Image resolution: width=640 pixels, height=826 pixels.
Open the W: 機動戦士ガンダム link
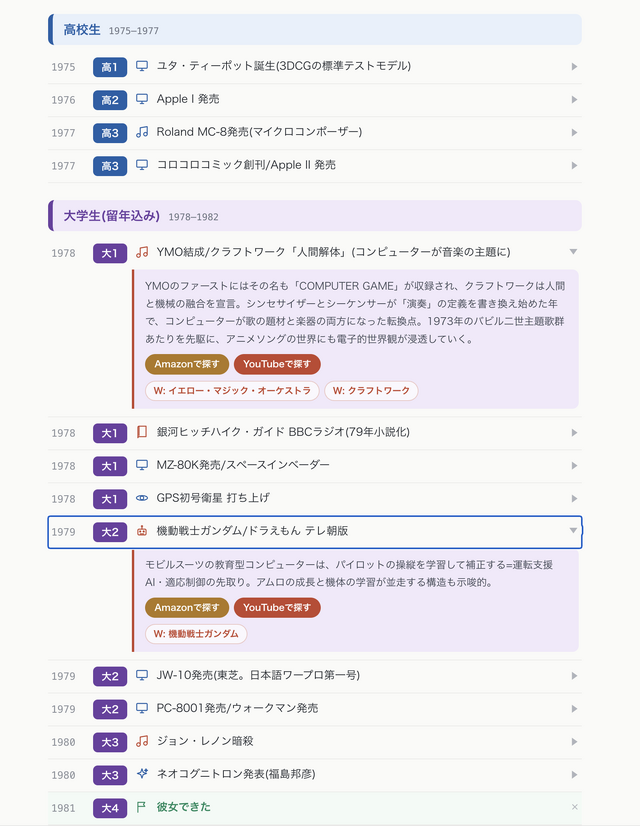click(196, 634)
